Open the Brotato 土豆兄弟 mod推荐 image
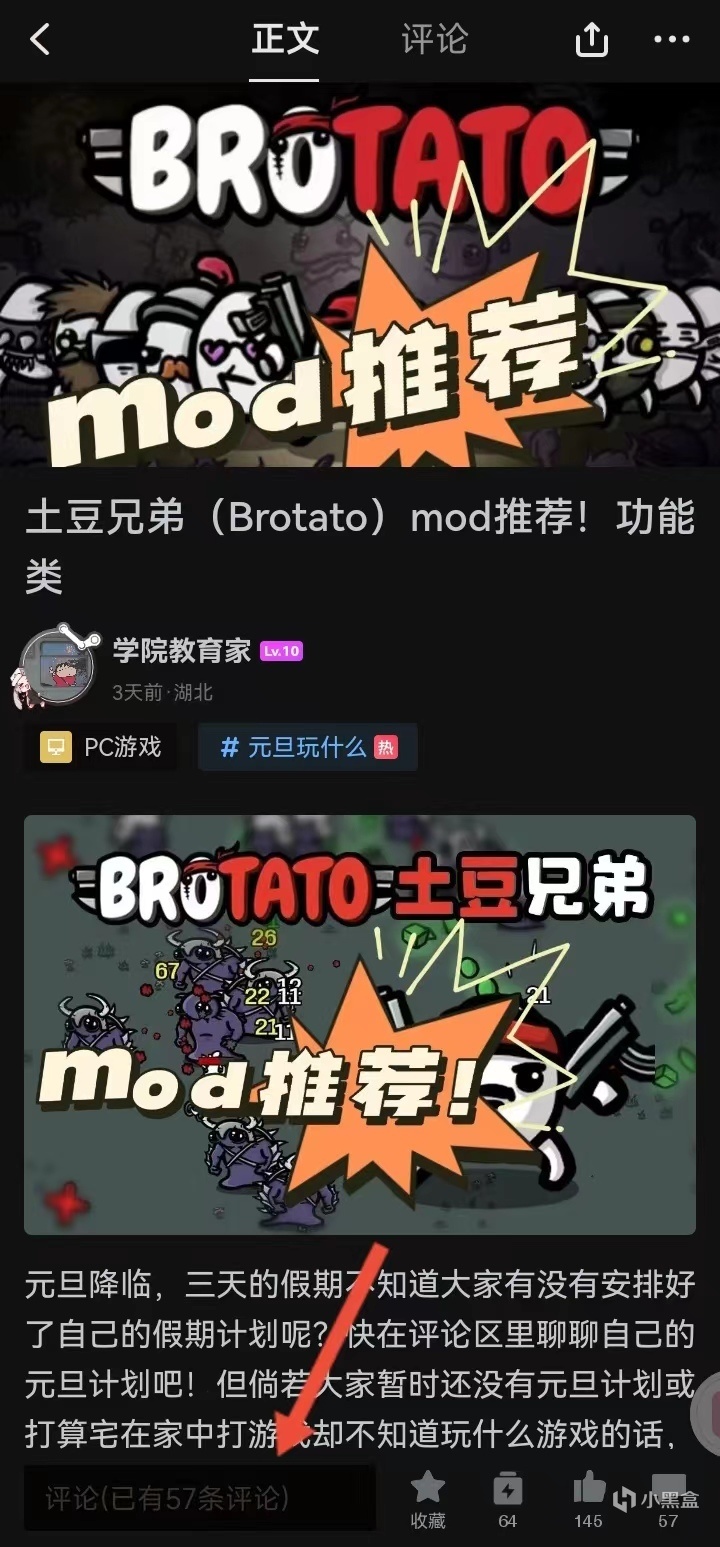Viewport: 720px width, 1547px height. (x=360, y=1024)
